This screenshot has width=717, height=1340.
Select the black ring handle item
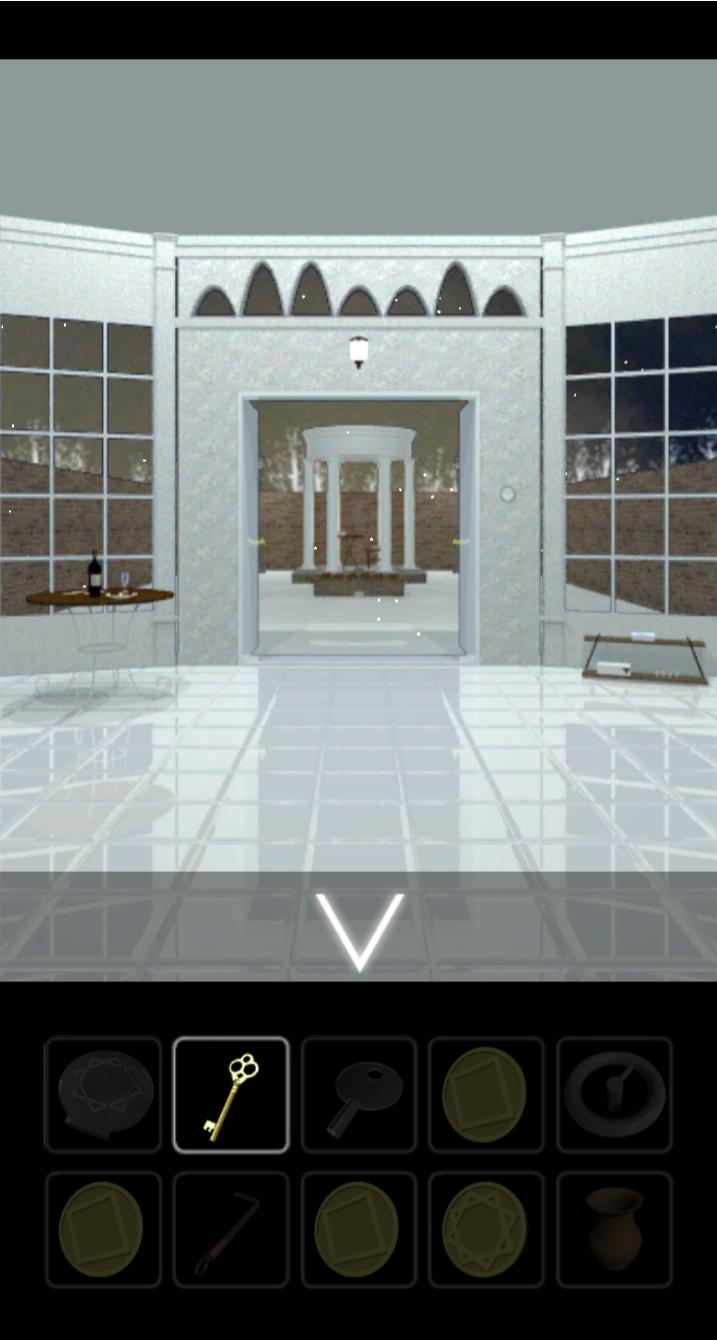pos(615,1095)
